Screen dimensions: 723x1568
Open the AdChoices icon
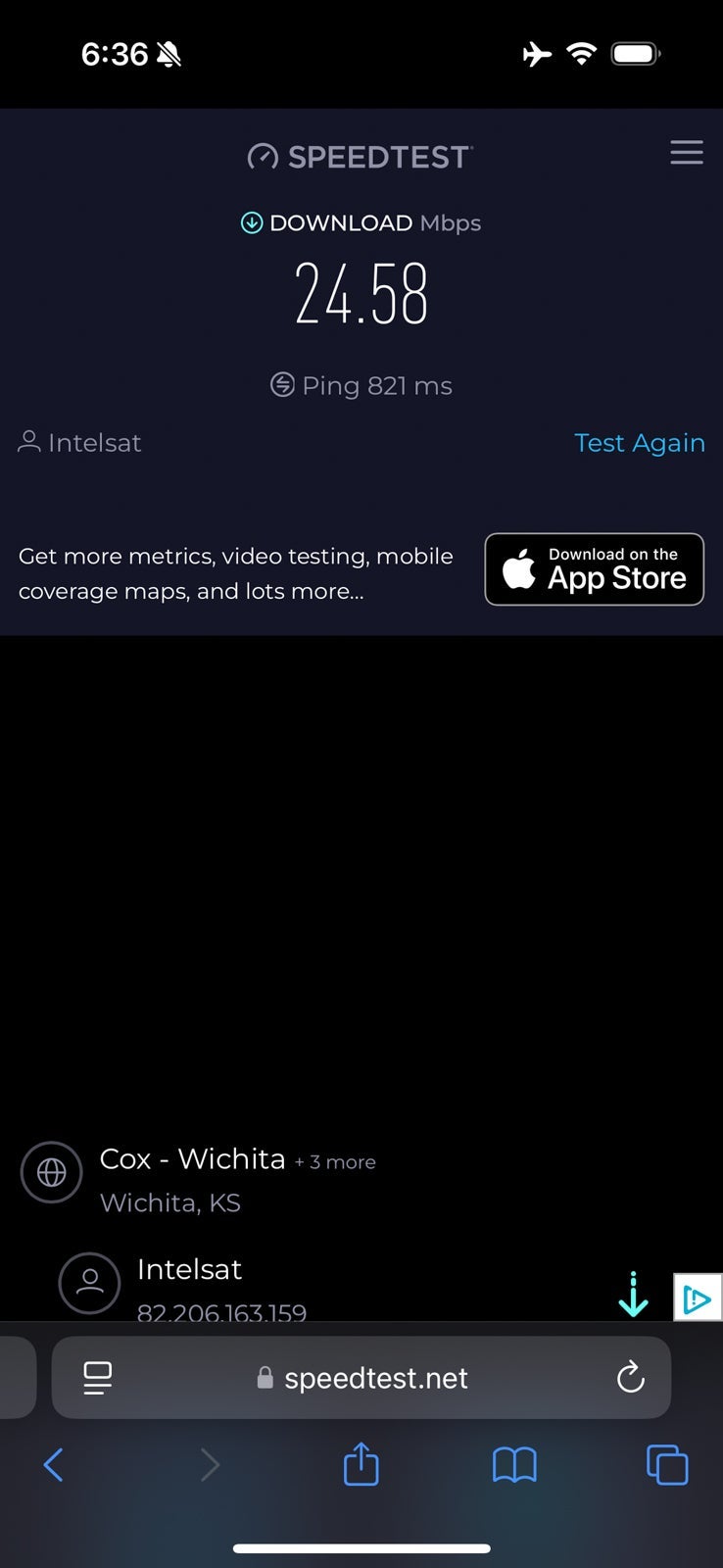click(x=698, y=1298)
